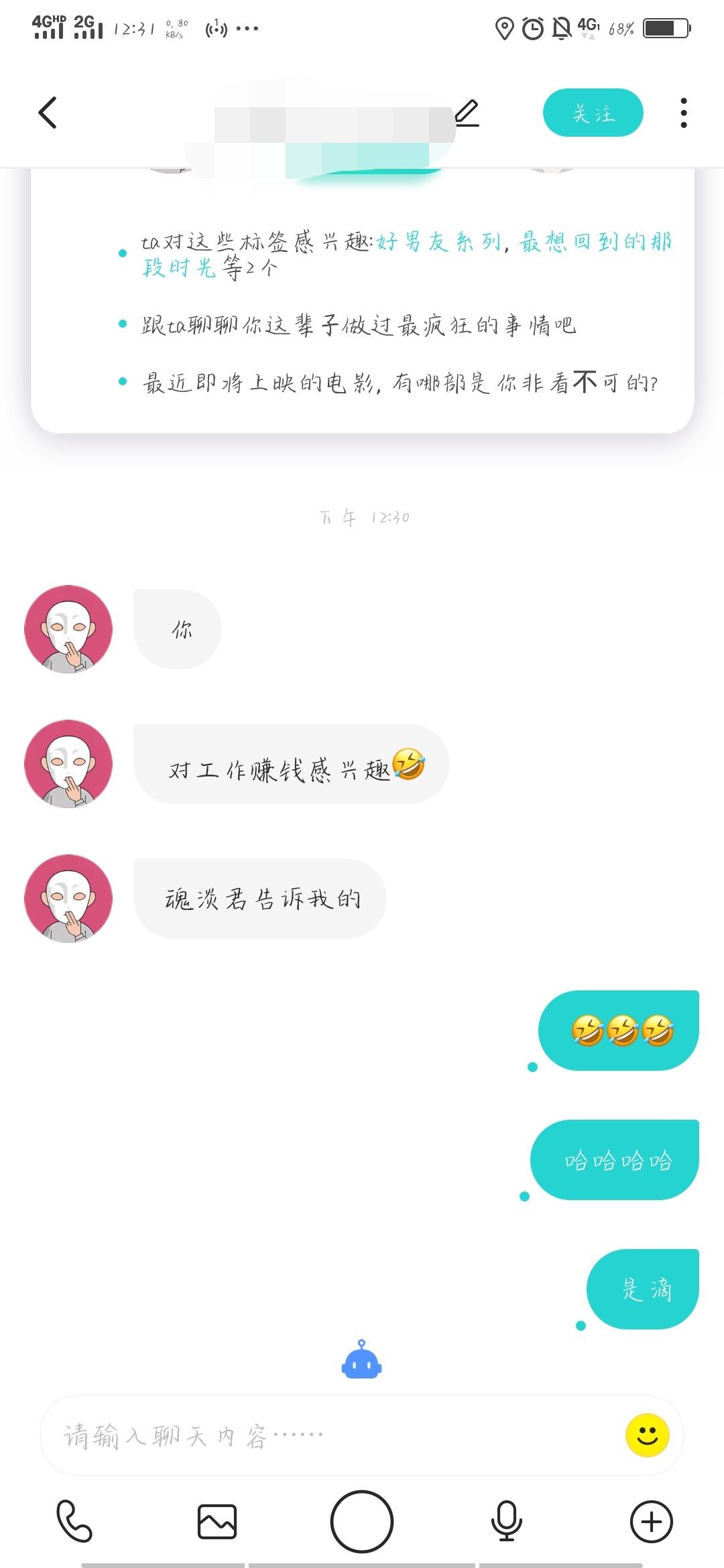Go back using the top-left arrow

tap(48, 113)
